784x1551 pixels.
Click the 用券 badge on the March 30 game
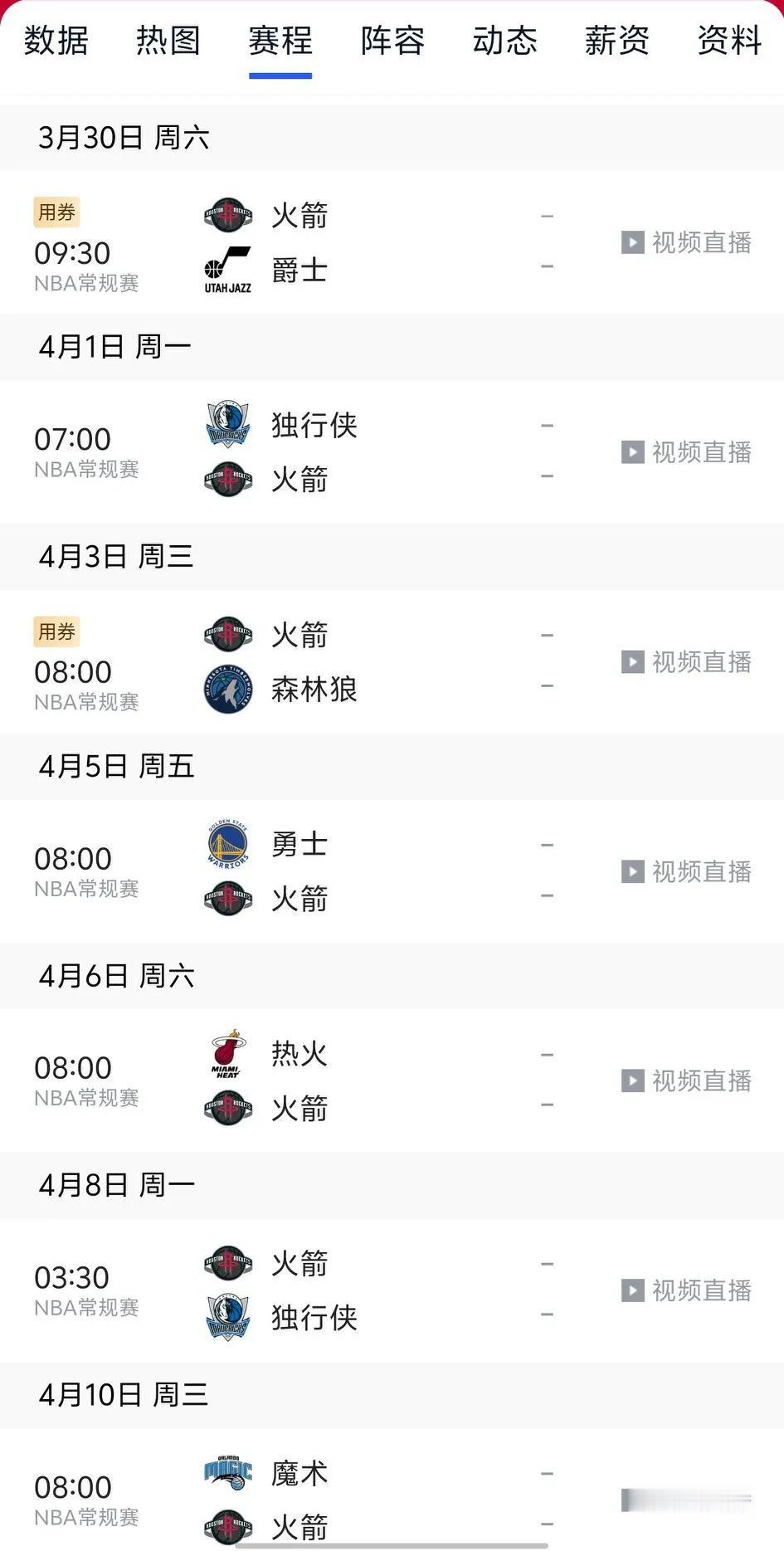56,212
